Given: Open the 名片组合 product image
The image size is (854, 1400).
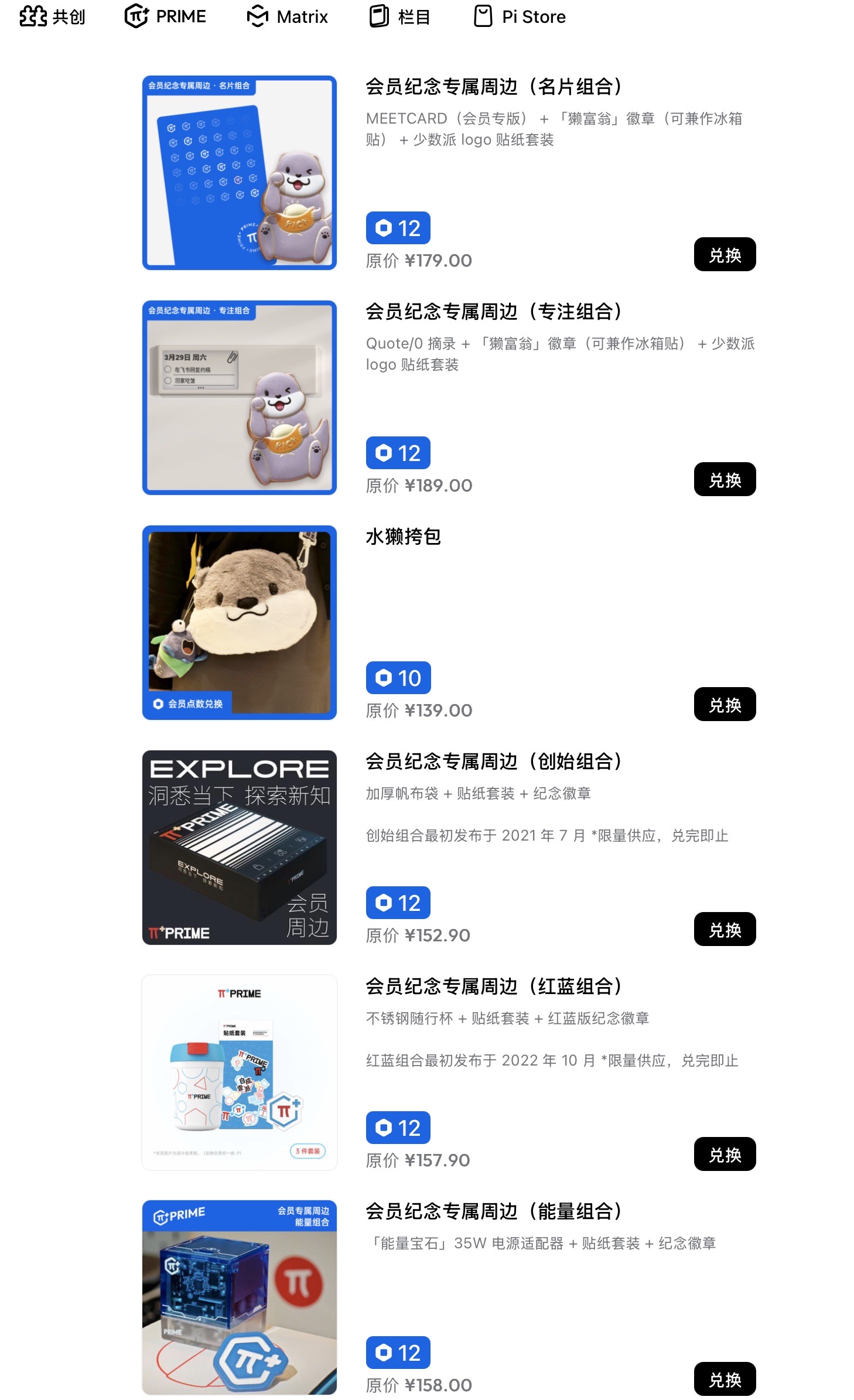Looking at the screenshot, I should [240, 173].
